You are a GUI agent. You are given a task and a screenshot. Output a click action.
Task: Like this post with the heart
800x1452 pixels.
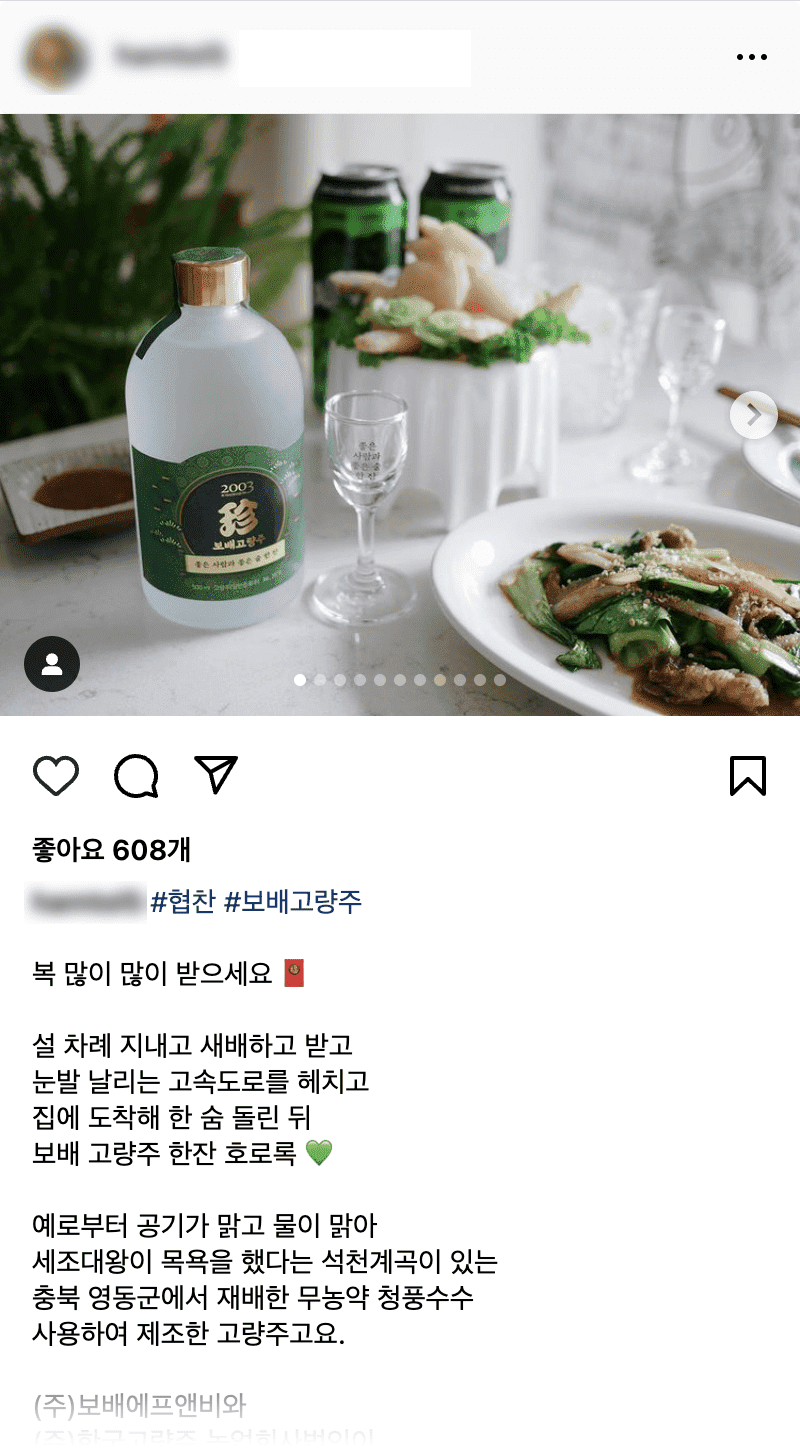coord(56,776)
